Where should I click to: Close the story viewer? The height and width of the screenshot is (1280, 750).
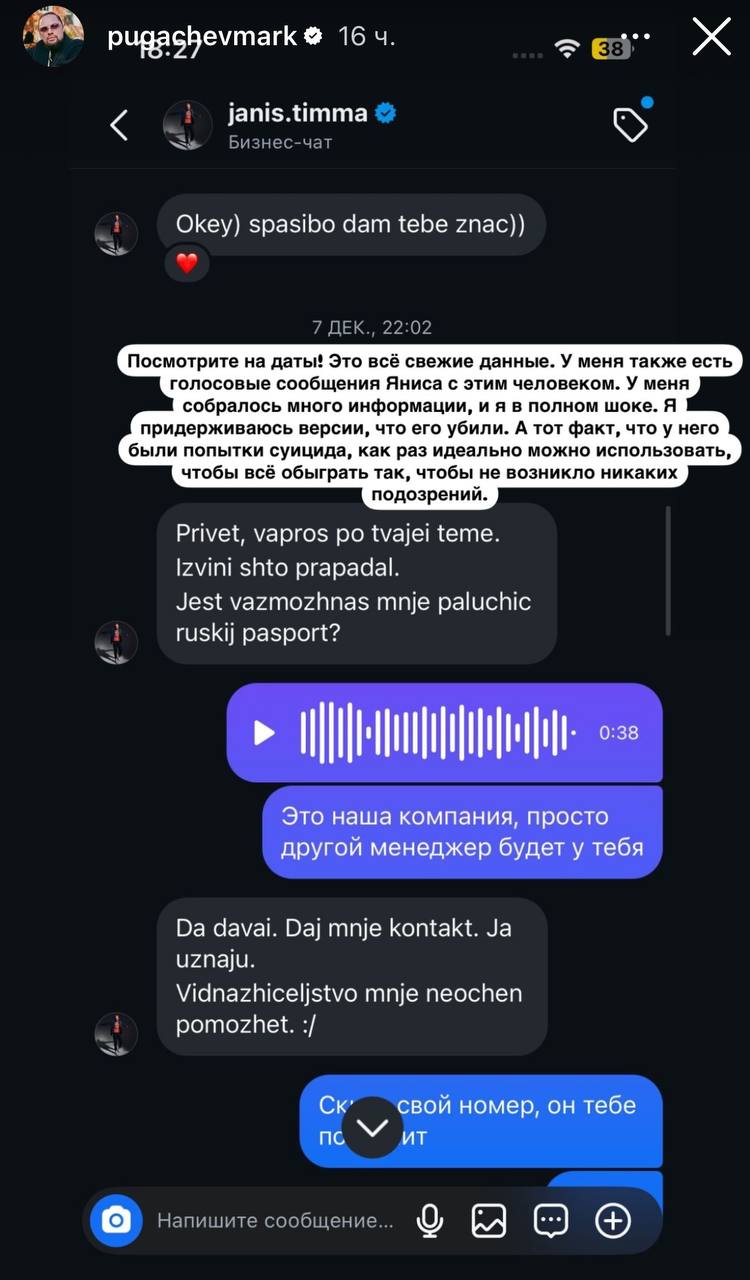tap(712, 37)
